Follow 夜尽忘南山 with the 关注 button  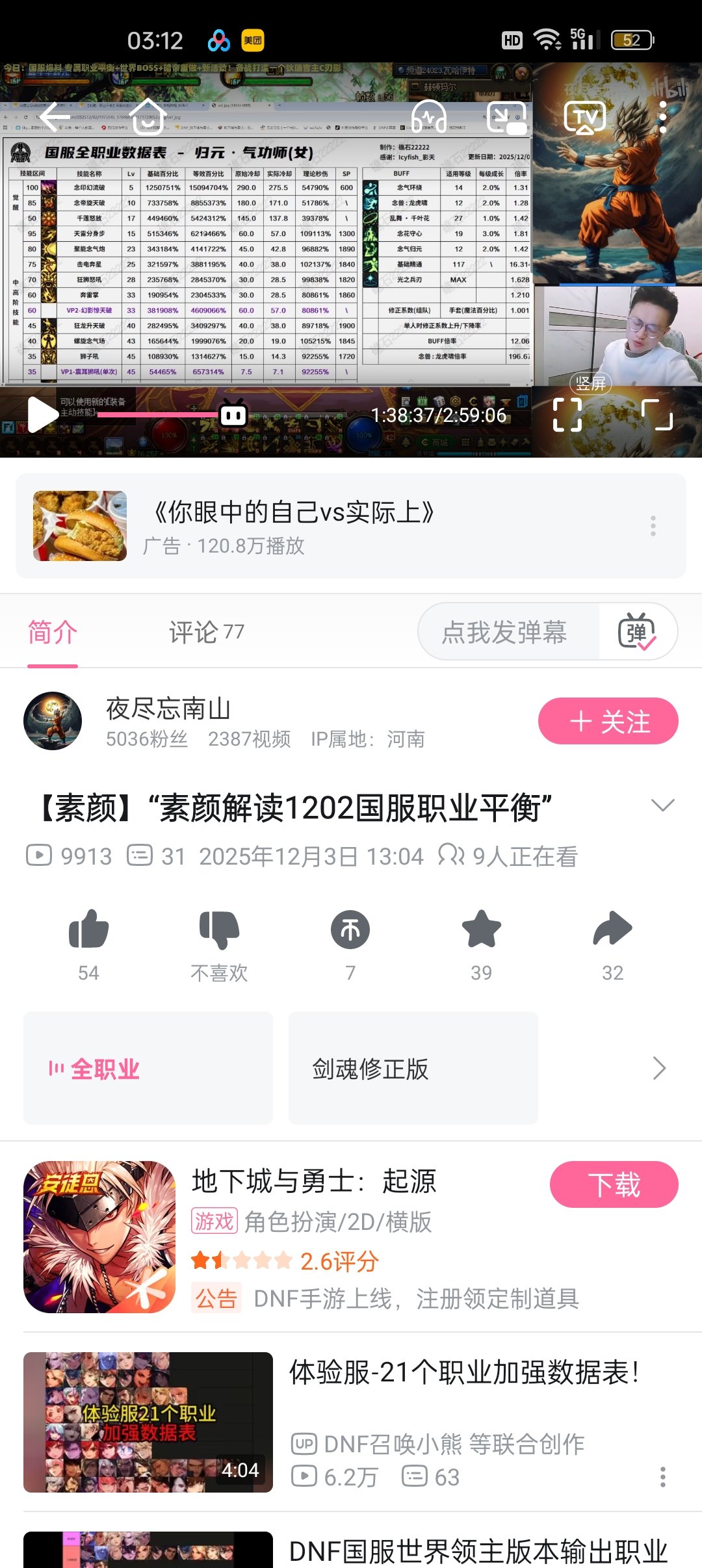coord(608,721)
